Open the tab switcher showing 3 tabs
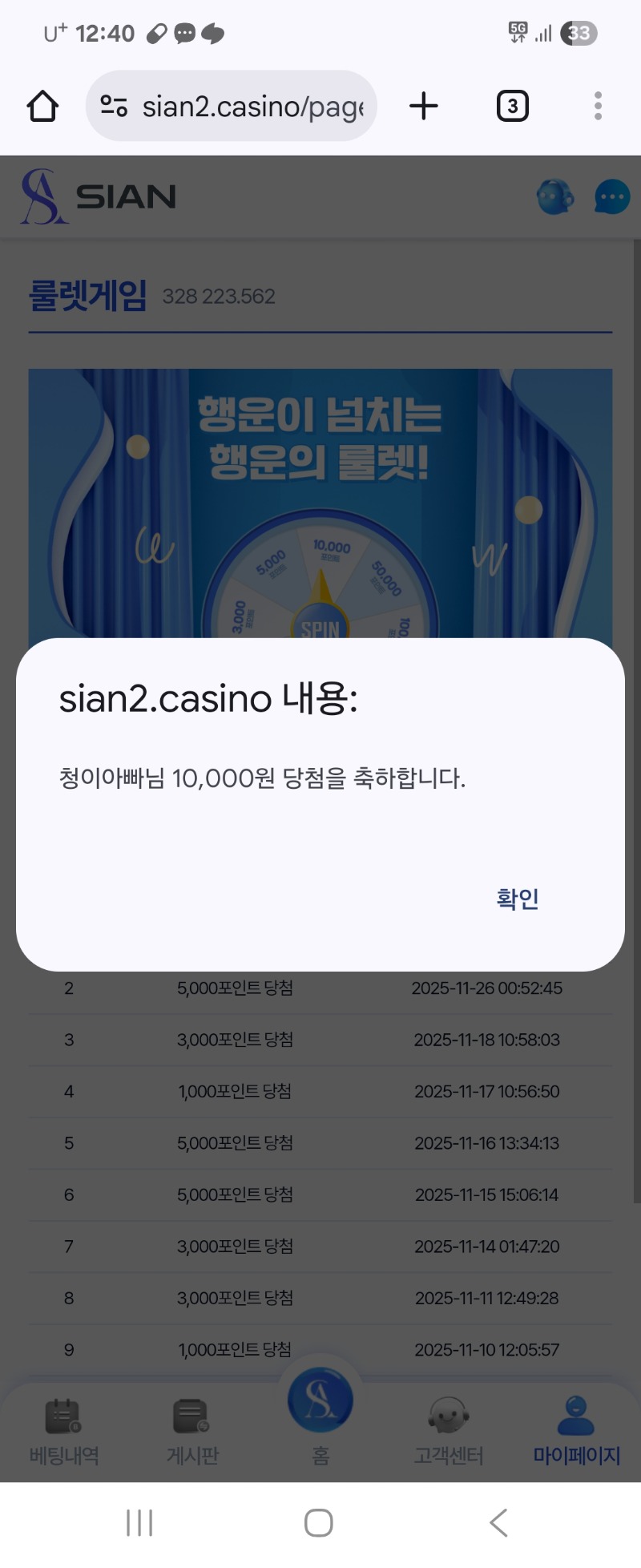 (x=512, y=105)
